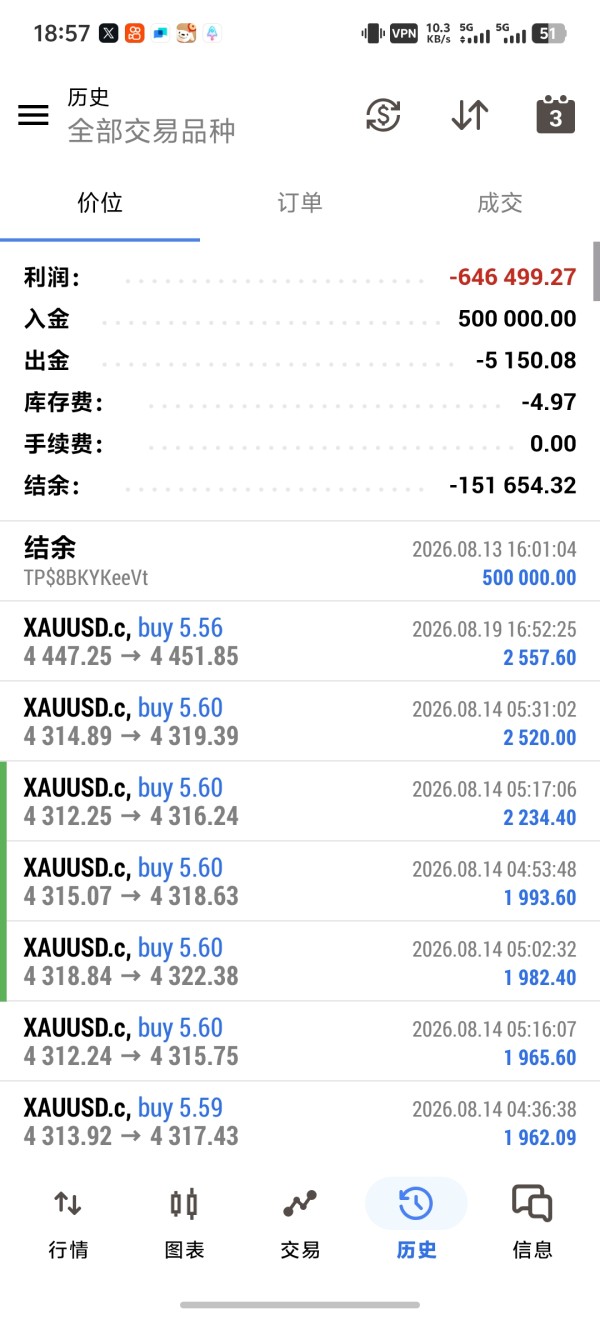This screenshot has width=600, height=1320.
Task: Open the calendar date range picker
Action: point(556,115)
